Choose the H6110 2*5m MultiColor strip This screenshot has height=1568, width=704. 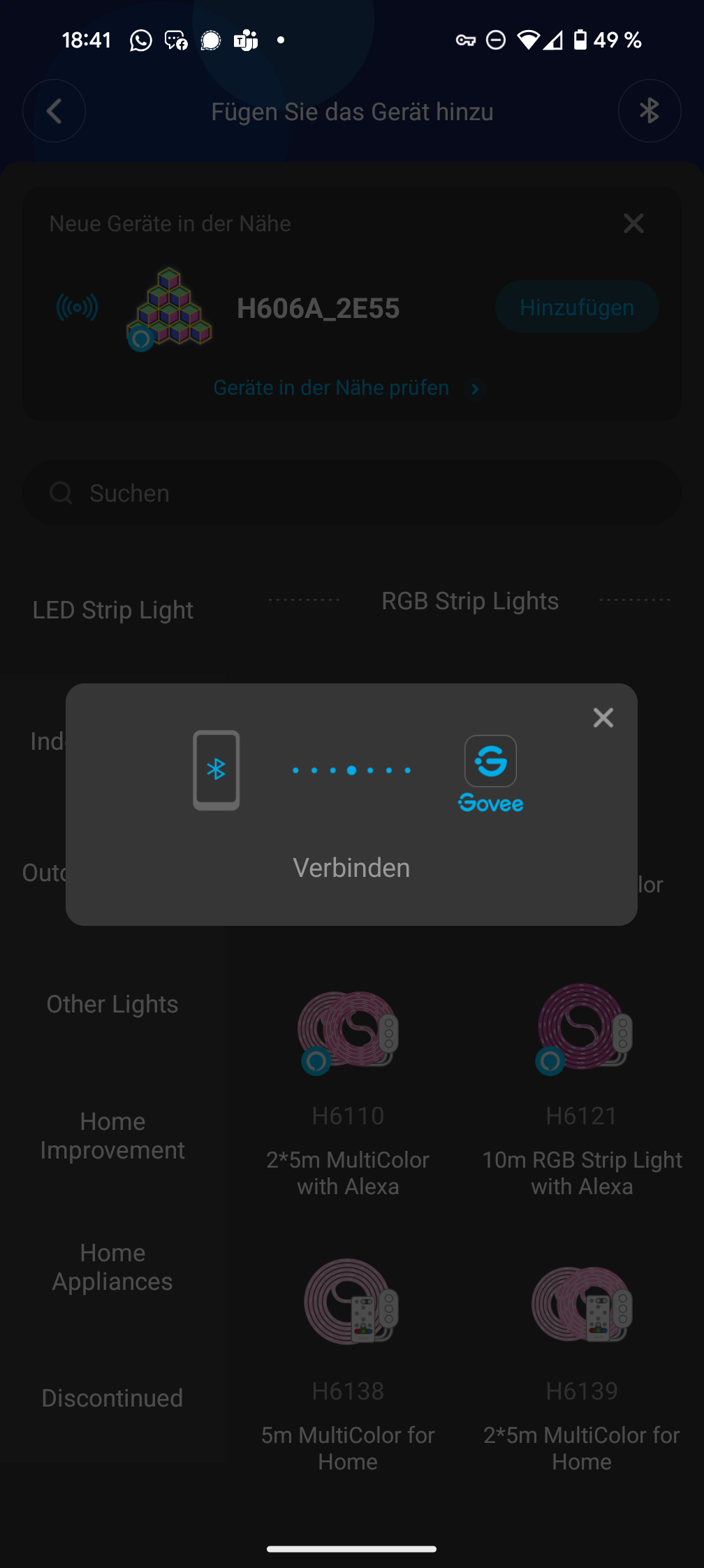point(348,1091)
